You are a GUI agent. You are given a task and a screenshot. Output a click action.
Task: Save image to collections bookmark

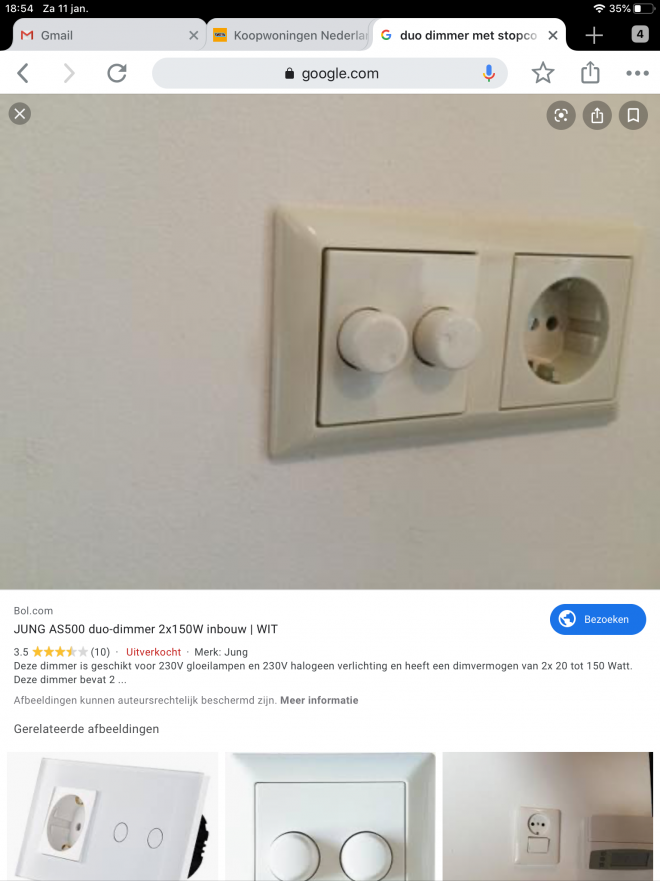[633, 116]
